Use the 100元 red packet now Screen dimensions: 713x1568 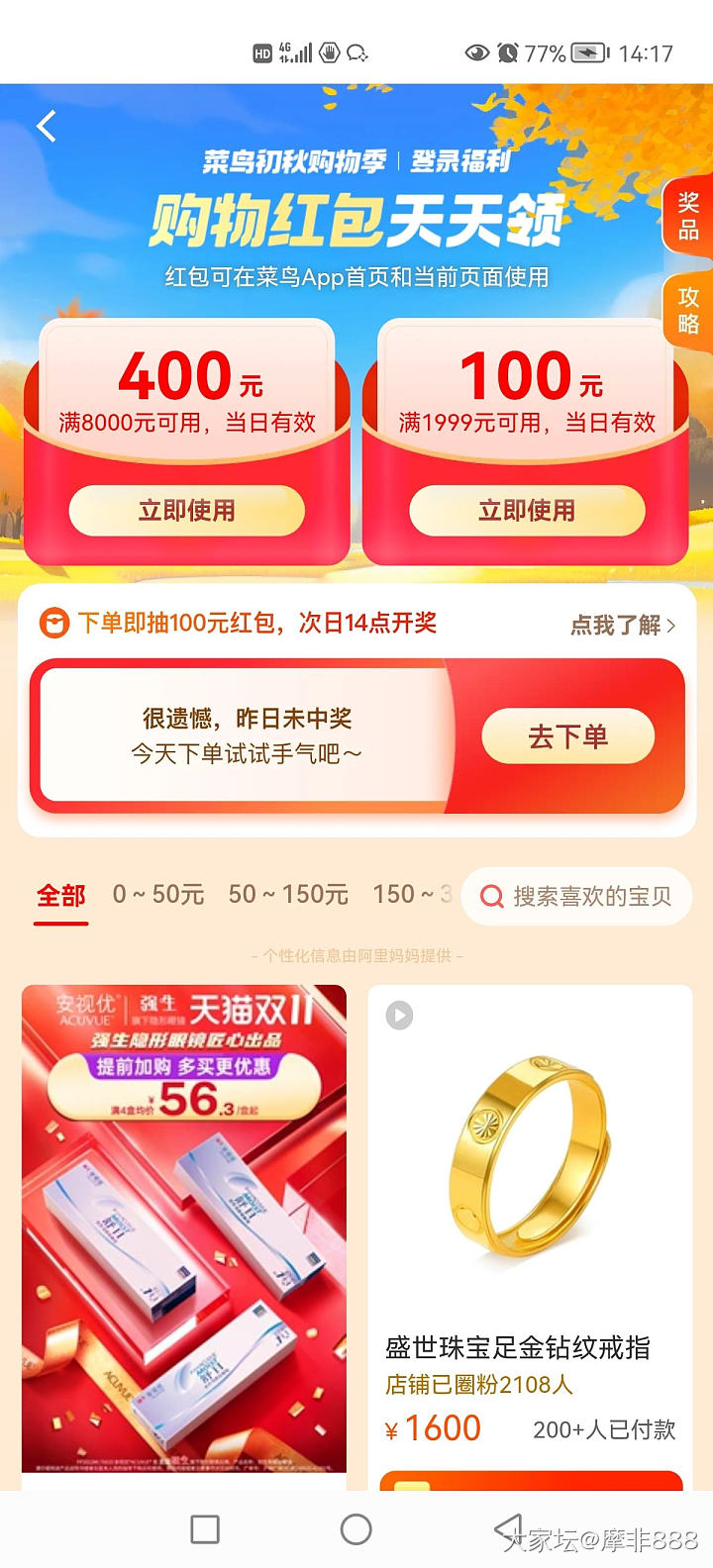527,511
